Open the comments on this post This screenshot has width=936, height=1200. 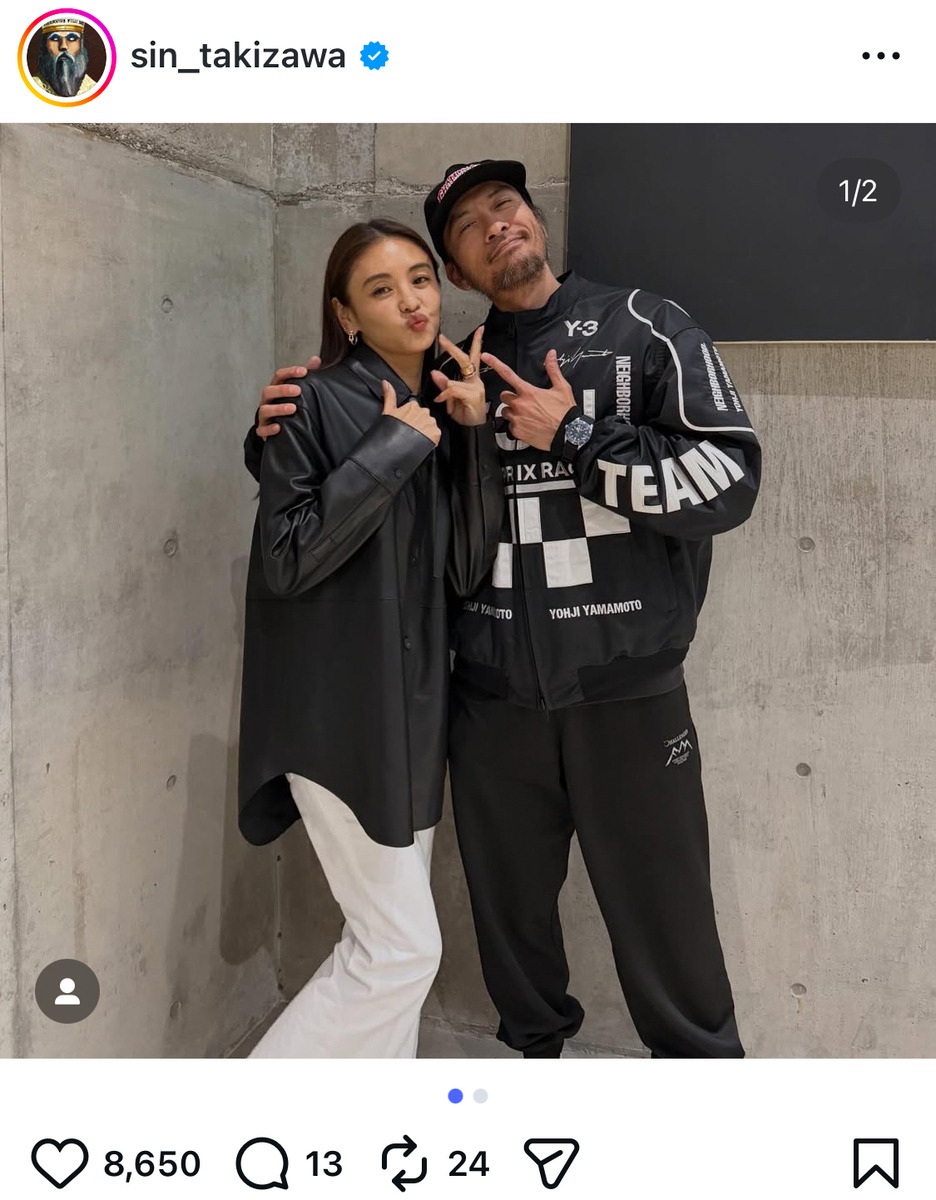262,1163
